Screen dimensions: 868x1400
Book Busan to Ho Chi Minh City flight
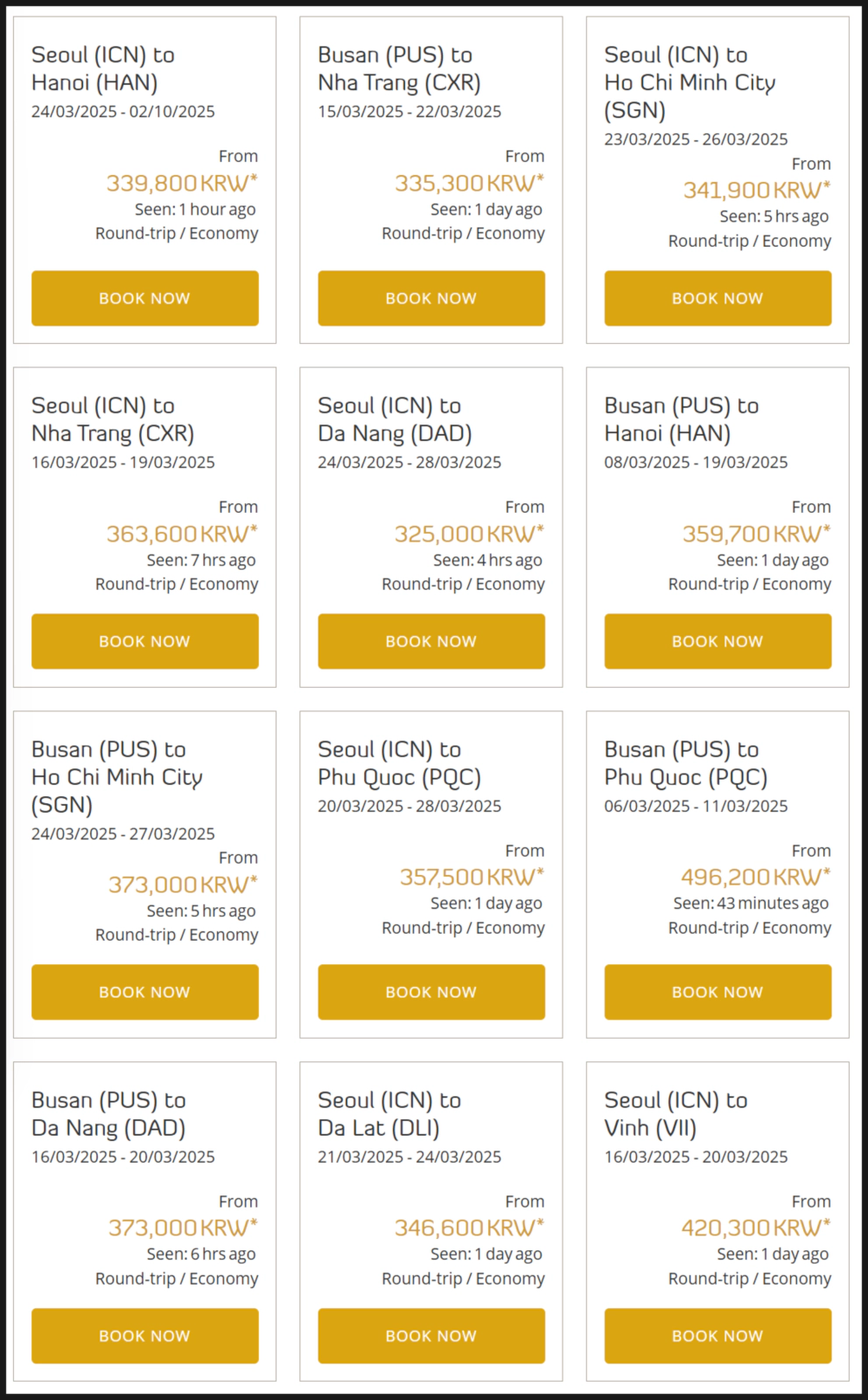point(144,992)
